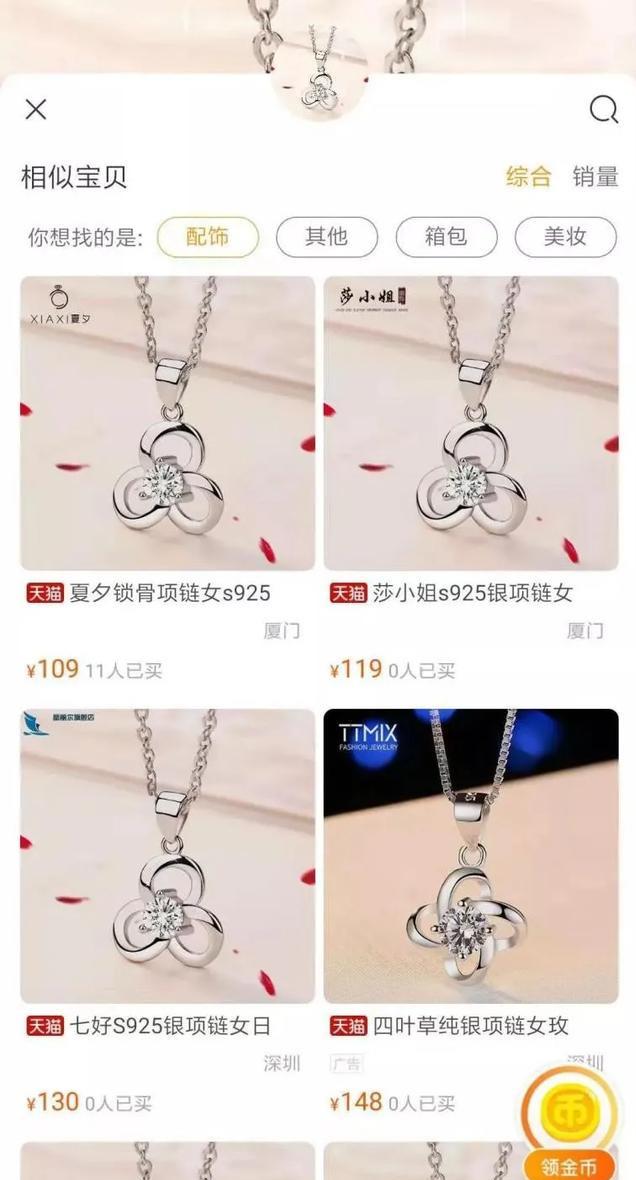Close the similar items panel

pyautogui.click(x=36, y=109)
